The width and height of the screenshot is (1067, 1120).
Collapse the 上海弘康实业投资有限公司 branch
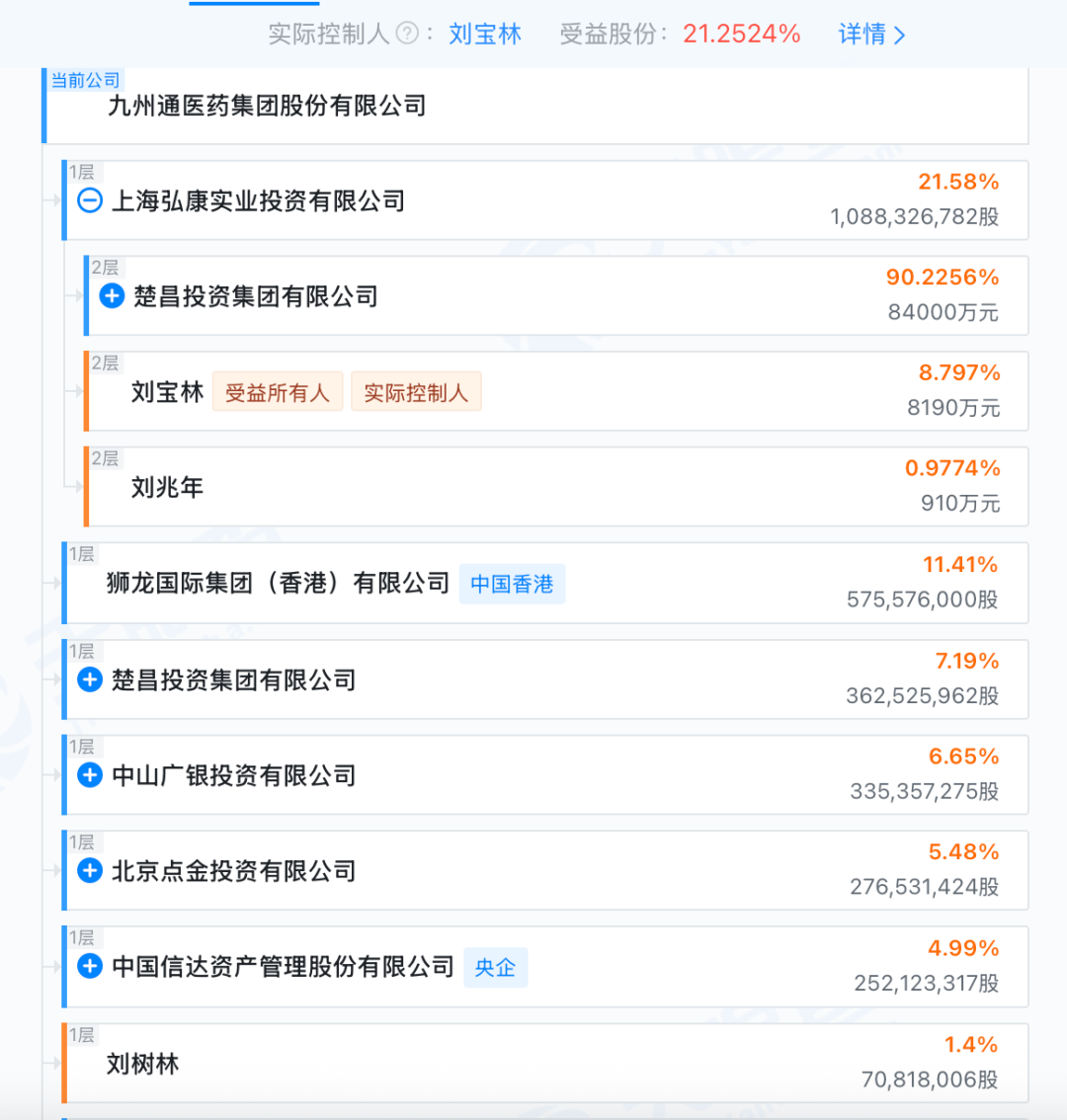point(90,200)
